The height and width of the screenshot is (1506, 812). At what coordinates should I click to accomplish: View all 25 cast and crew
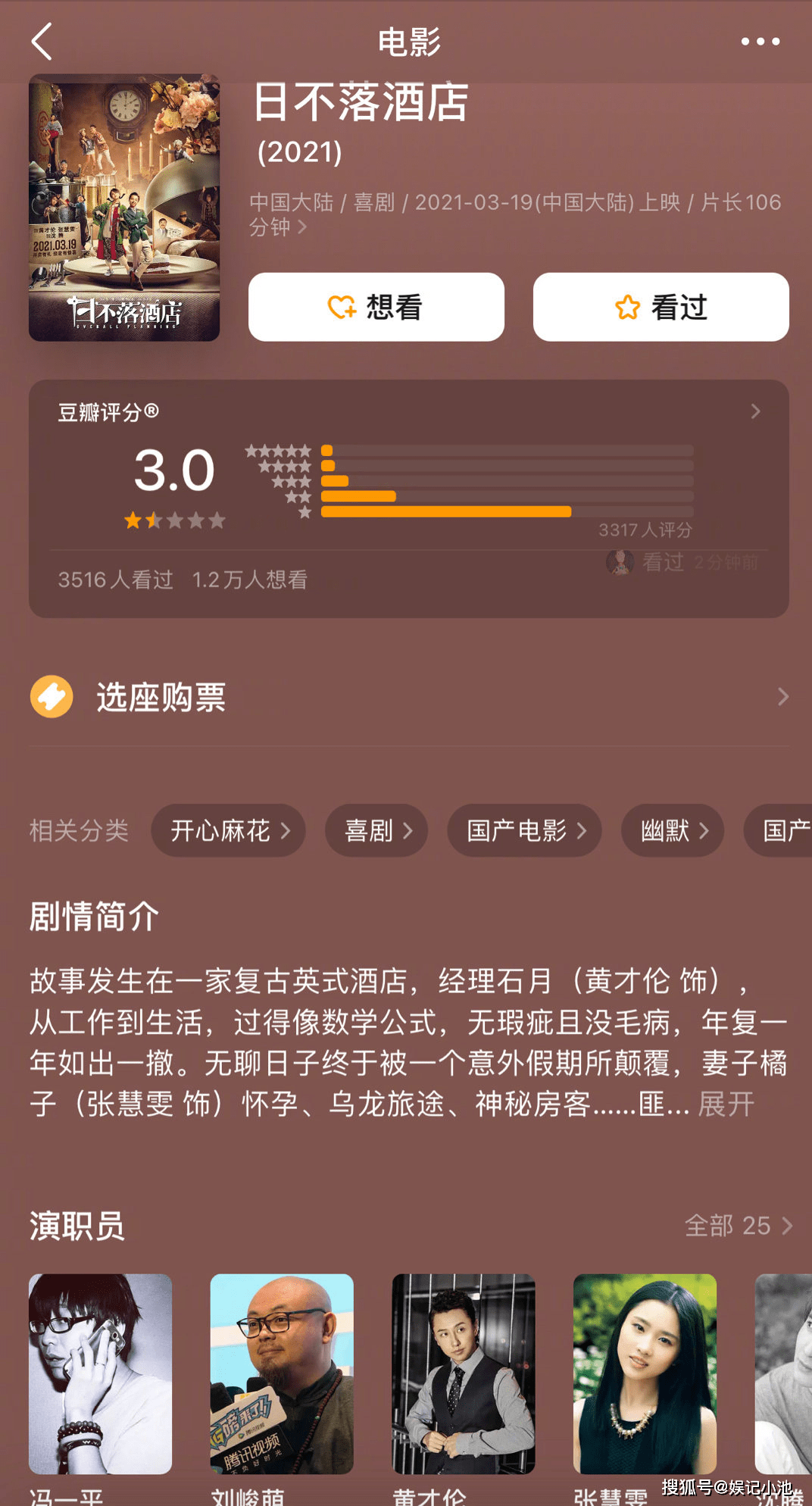[739, 1225]
